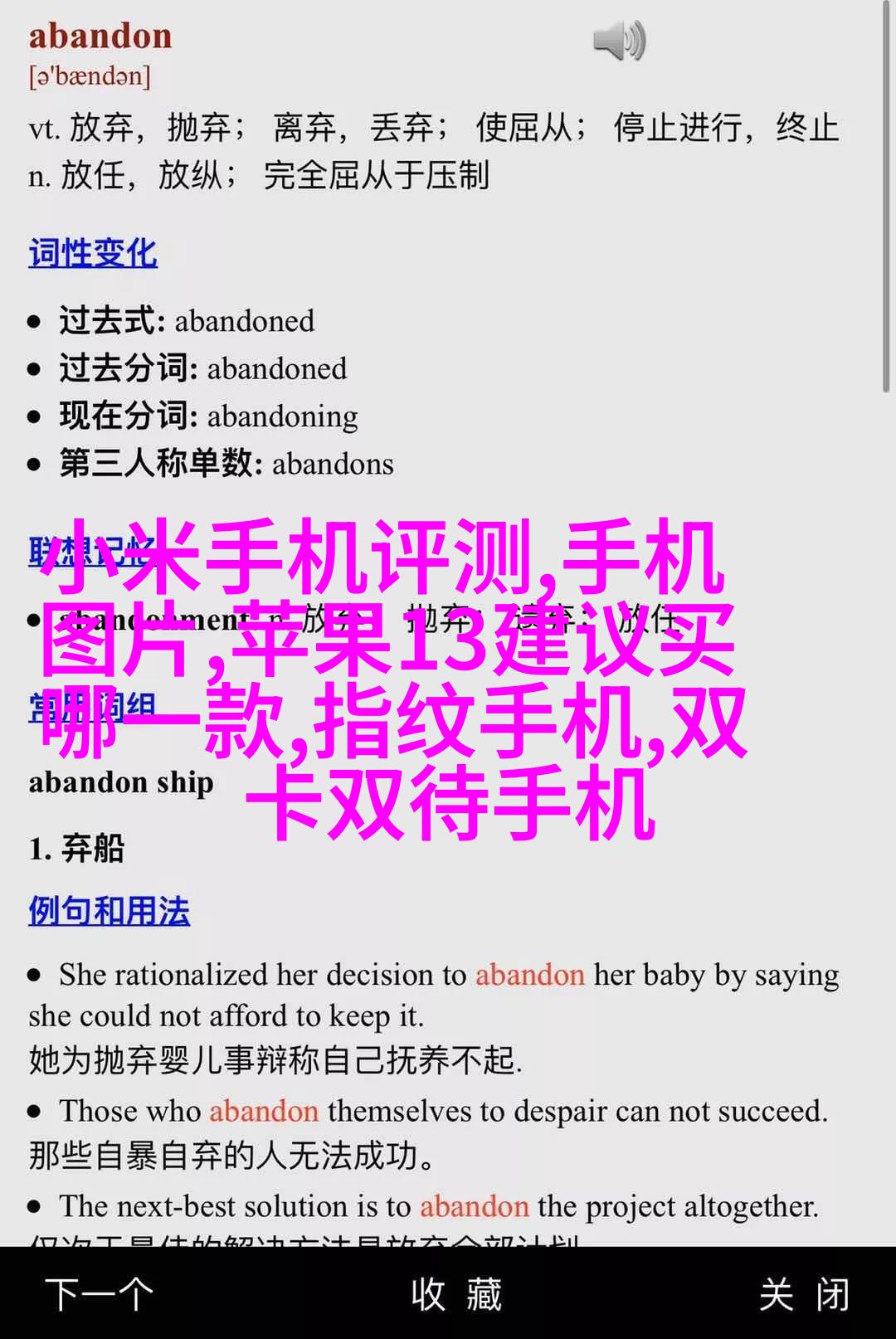Viewport: 896px width, 1339px height.
Task: Open the 词性变化 link
Action: coord(93,253)
